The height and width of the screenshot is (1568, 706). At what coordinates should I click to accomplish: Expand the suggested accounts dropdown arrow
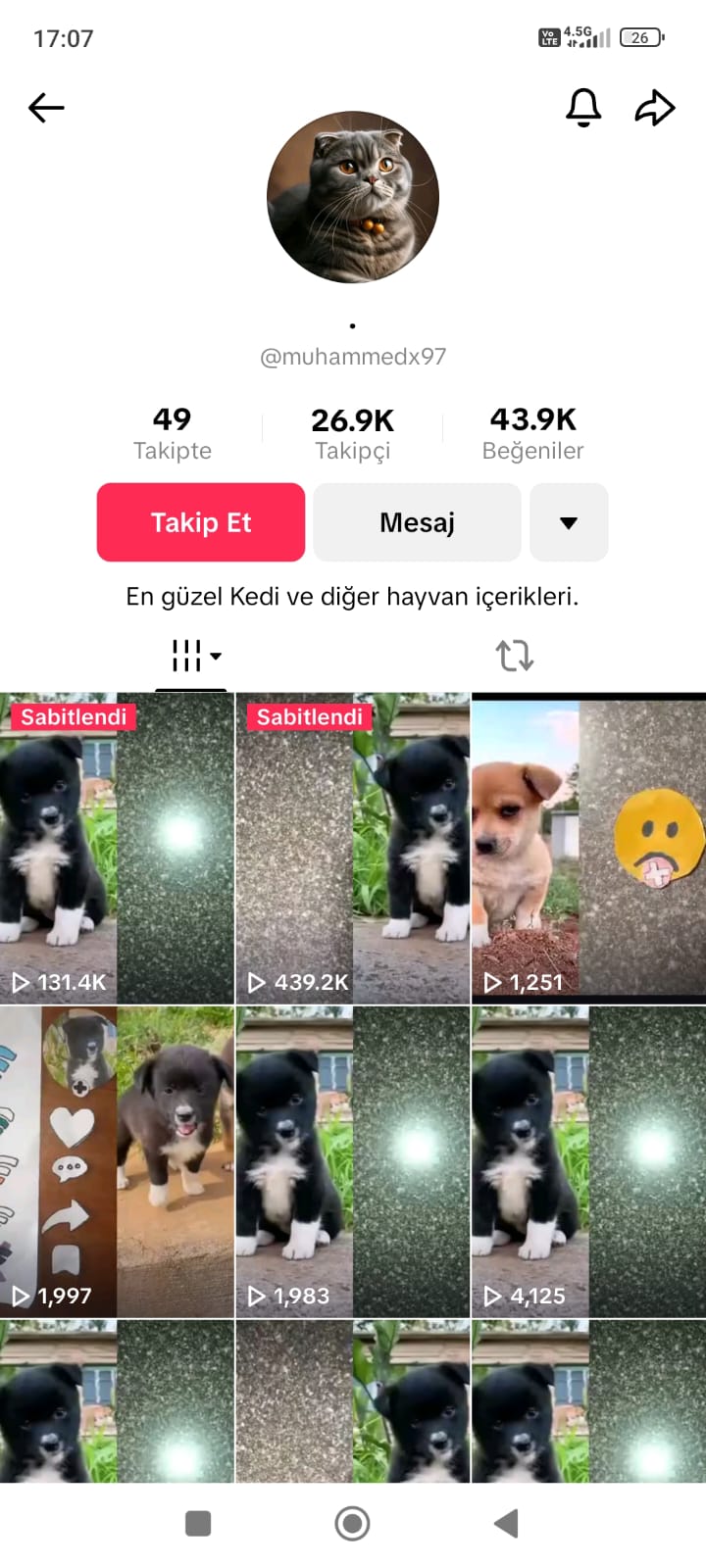point(569,522)
